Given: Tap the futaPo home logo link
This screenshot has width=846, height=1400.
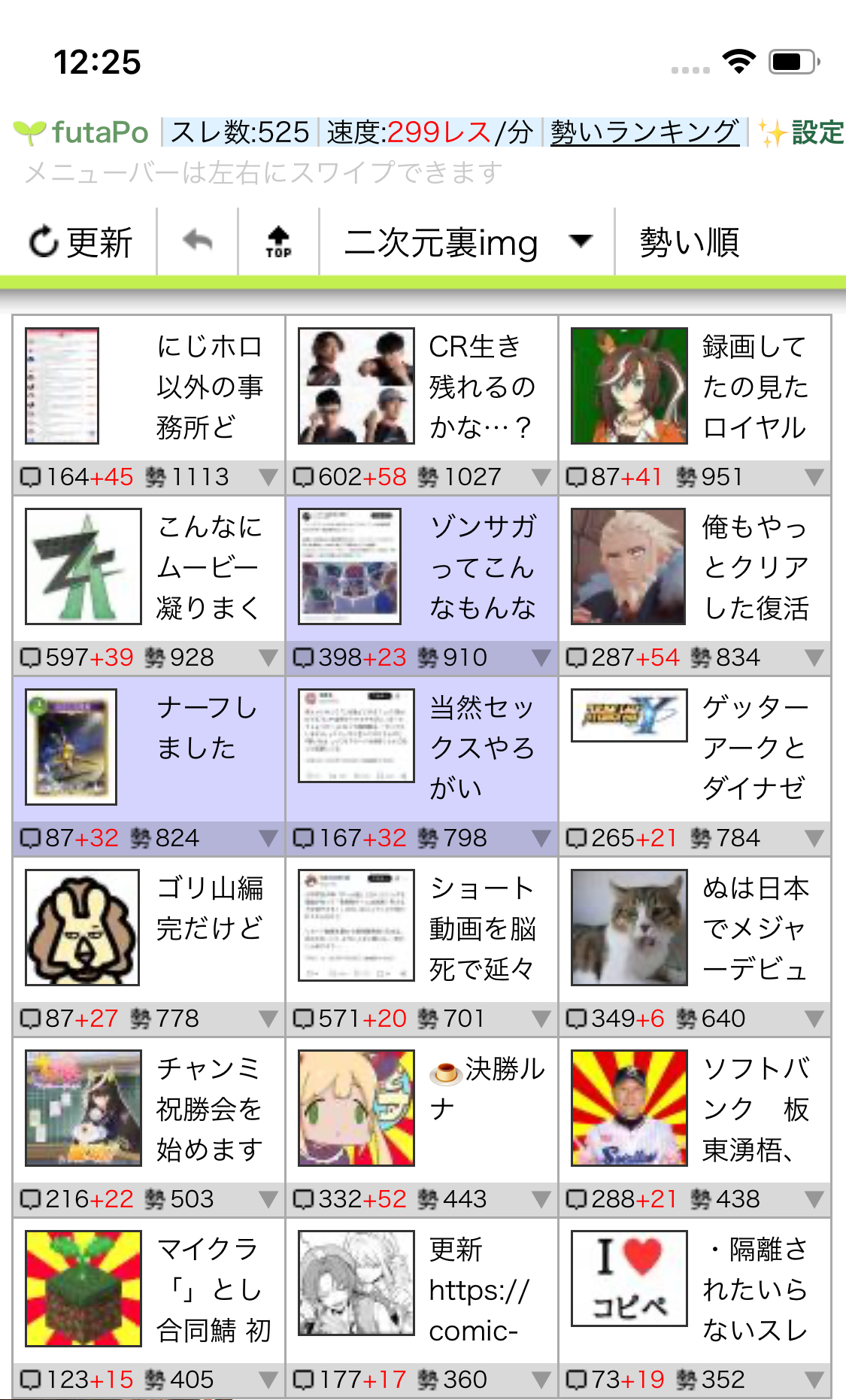Looking at the screenshot, I should click(x=82, y=132).
